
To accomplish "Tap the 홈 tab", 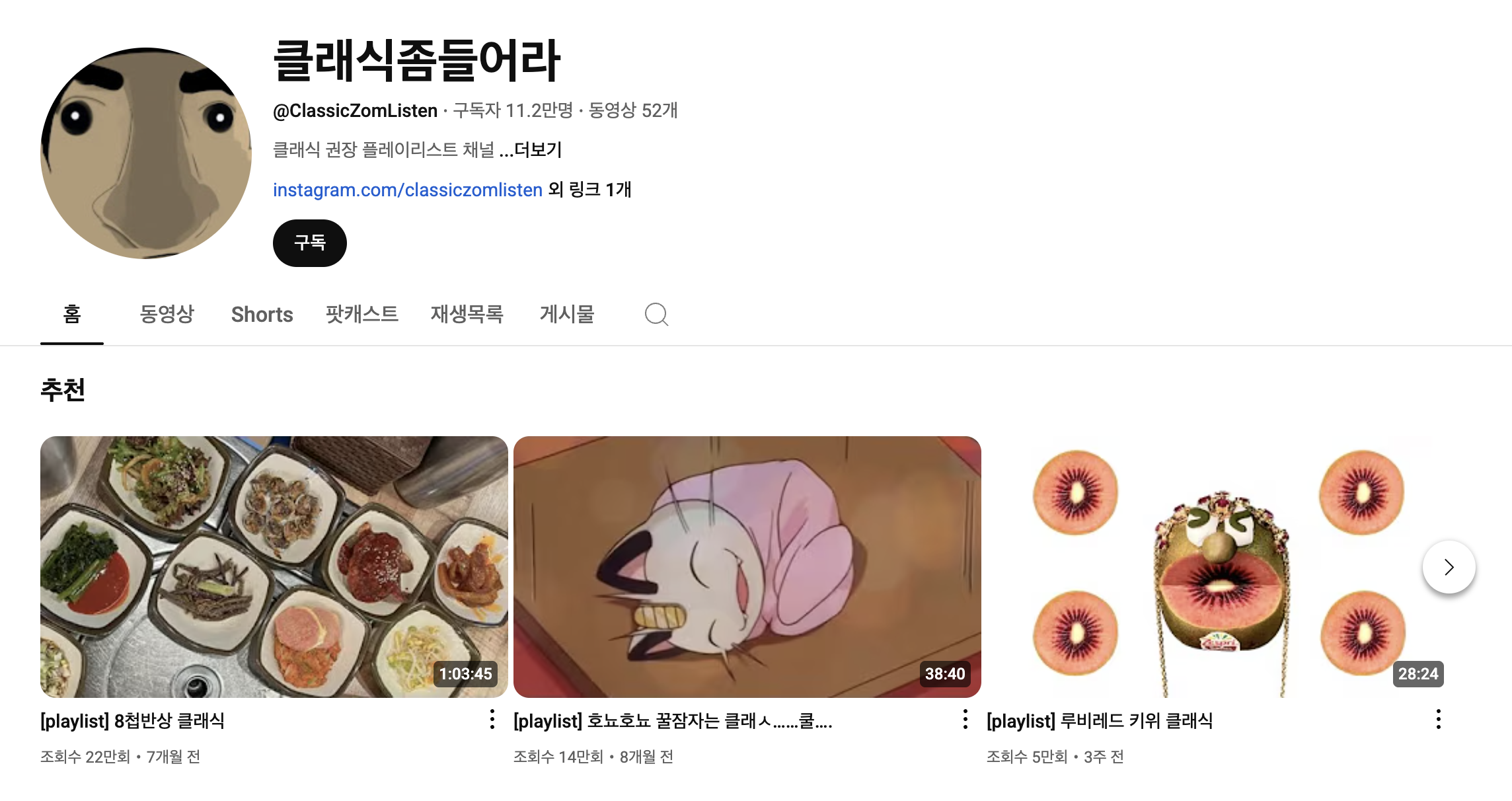I will 72,314.
